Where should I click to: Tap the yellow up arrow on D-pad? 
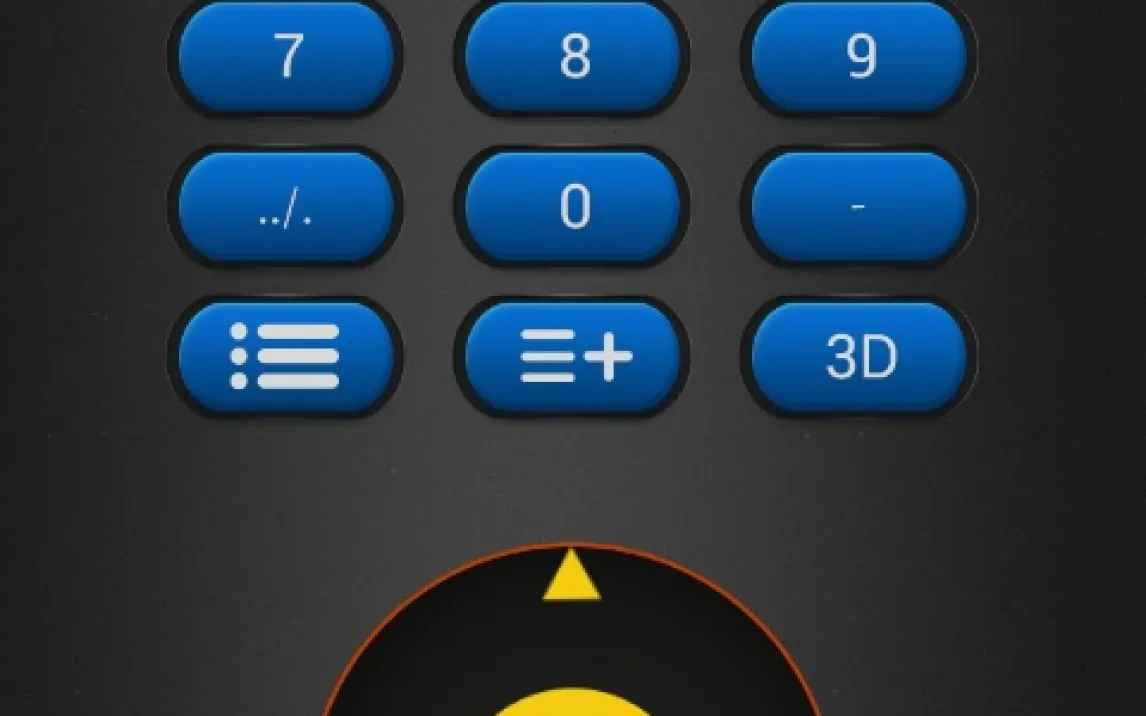tap(572, 577)
